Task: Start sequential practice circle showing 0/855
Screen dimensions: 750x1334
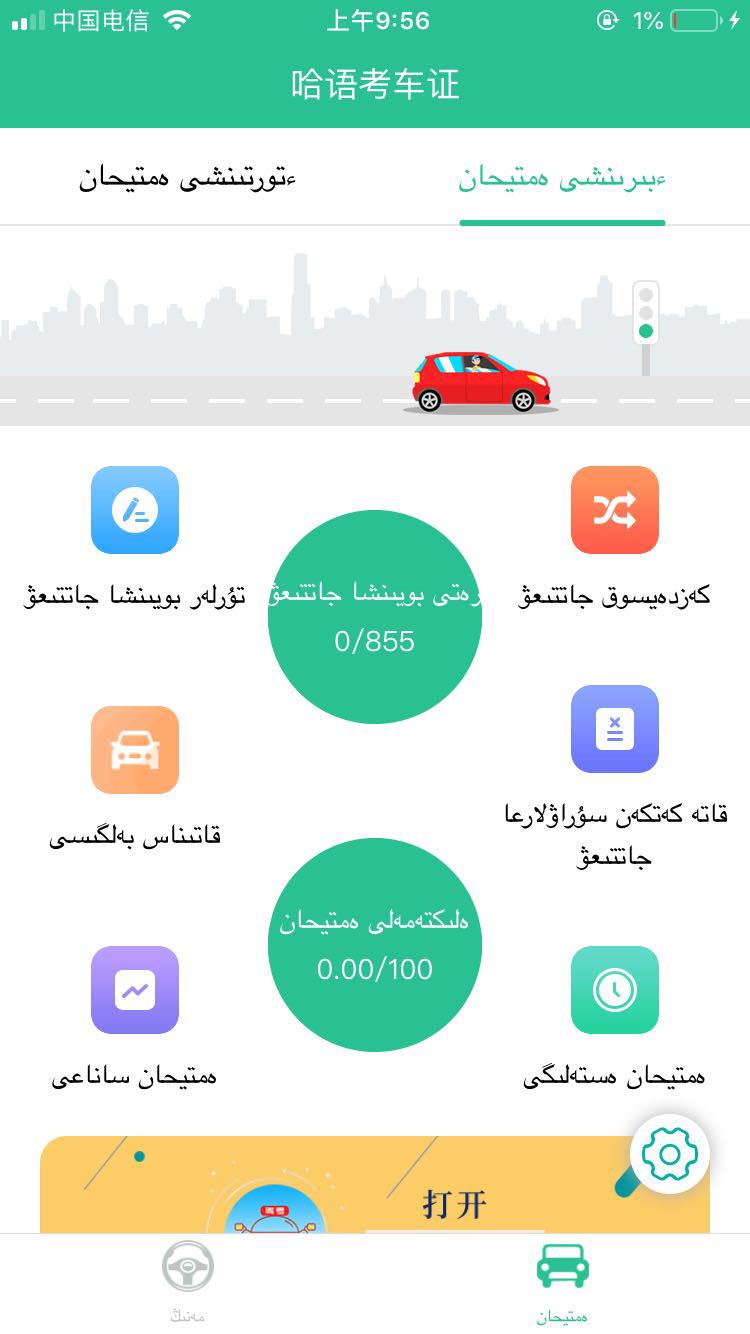Action: click(375, 617)
